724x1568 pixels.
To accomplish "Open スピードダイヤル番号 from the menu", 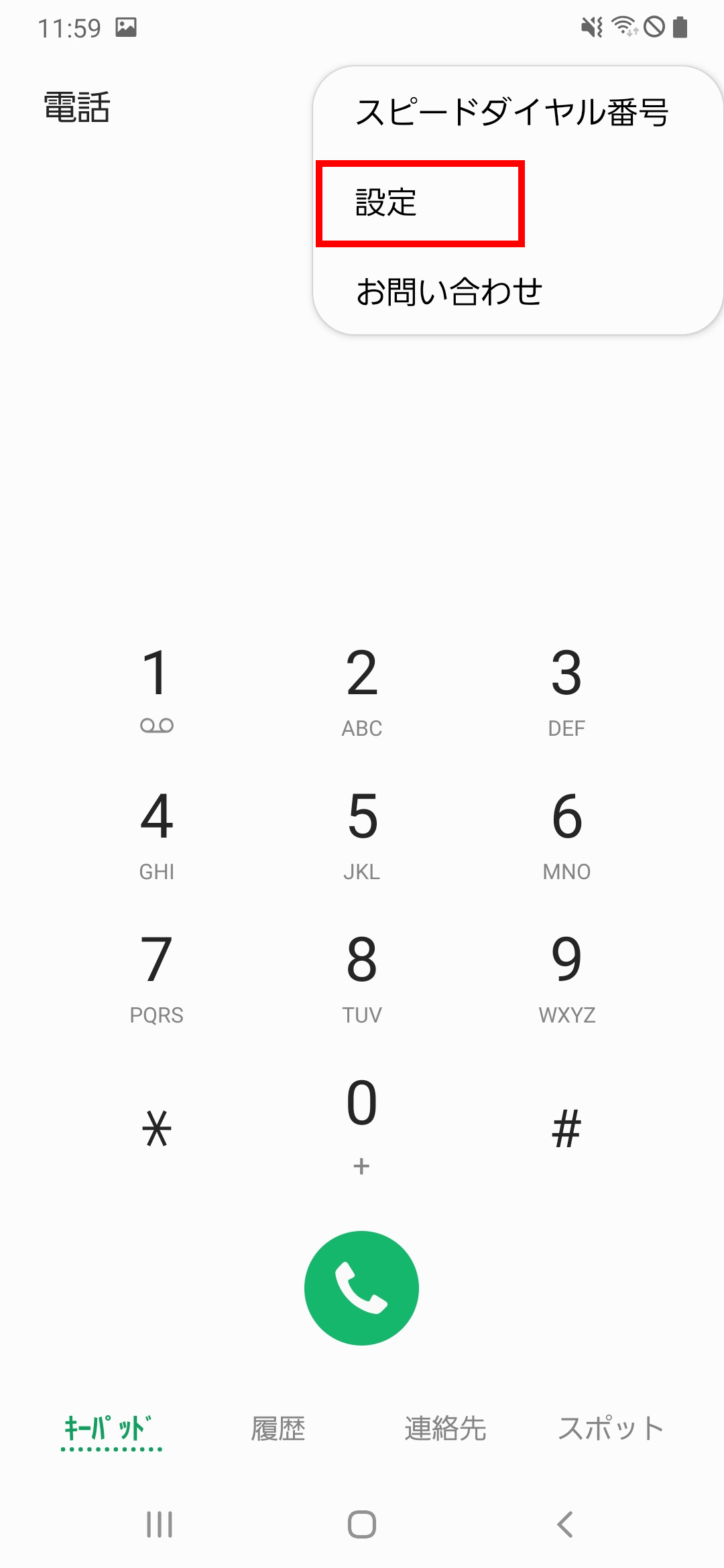I will 512,113.
